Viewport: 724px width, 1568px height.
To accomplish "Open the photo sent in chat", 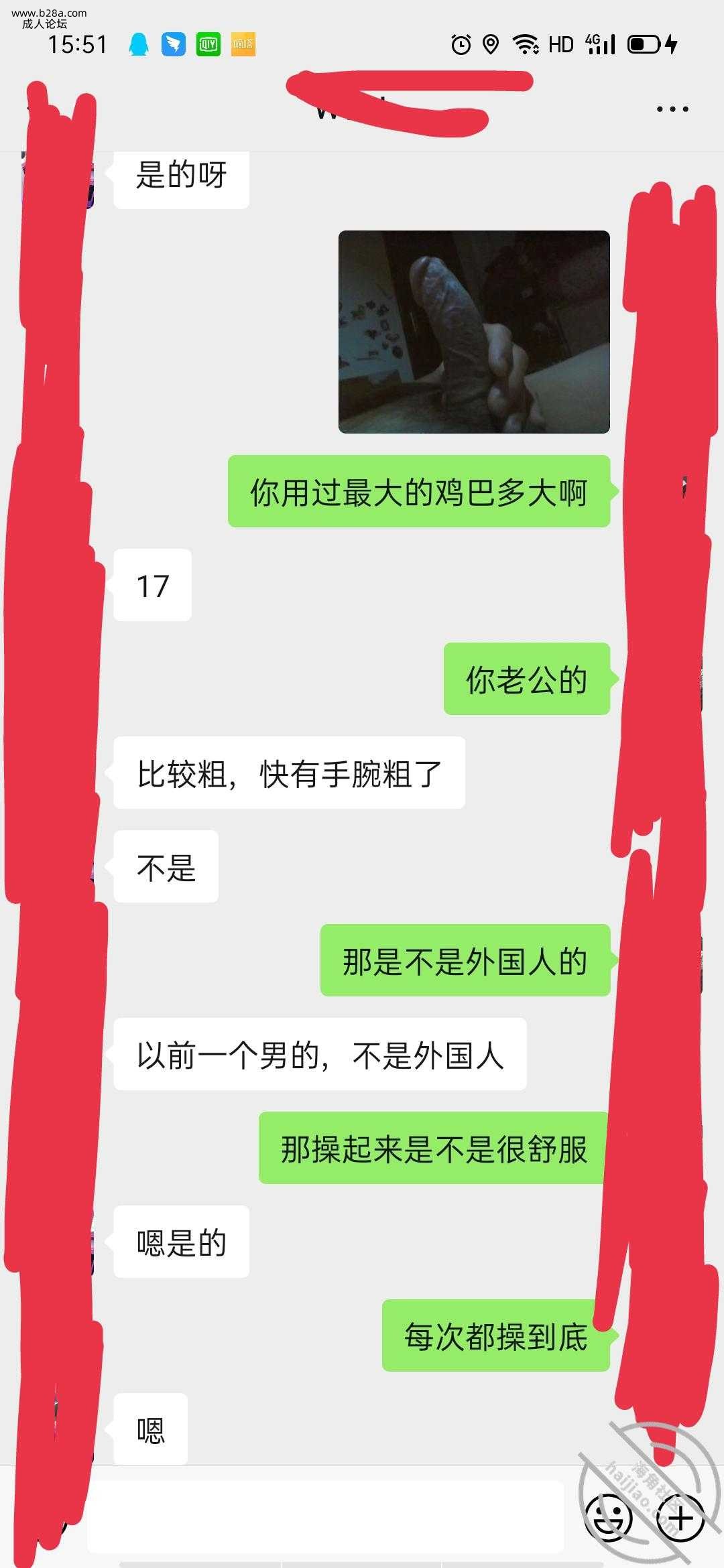I will [474, 332].
